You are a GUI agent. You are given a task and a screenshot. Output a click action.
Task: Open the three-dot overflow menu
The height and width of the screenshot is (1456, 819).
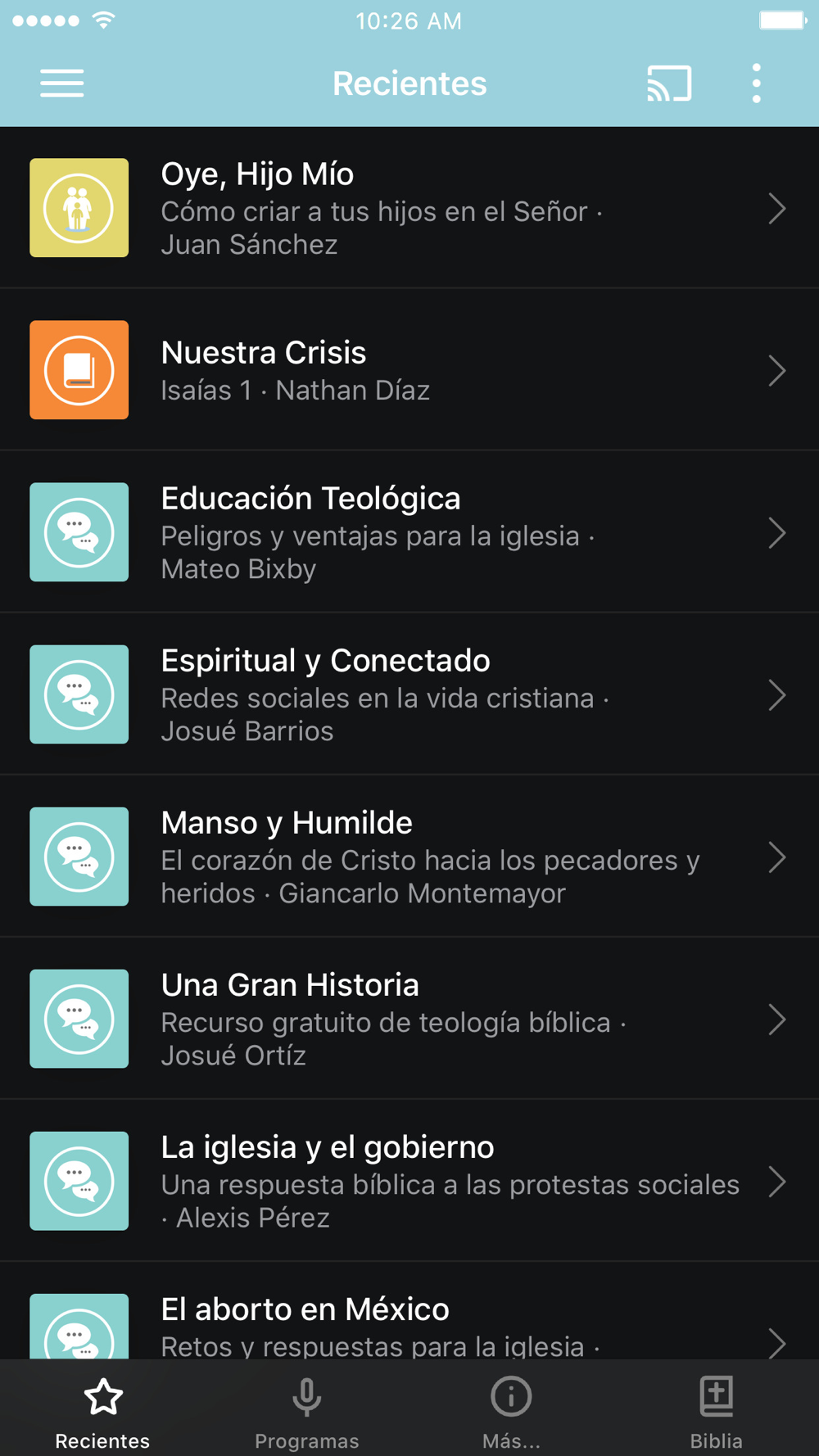click(756, 84)
